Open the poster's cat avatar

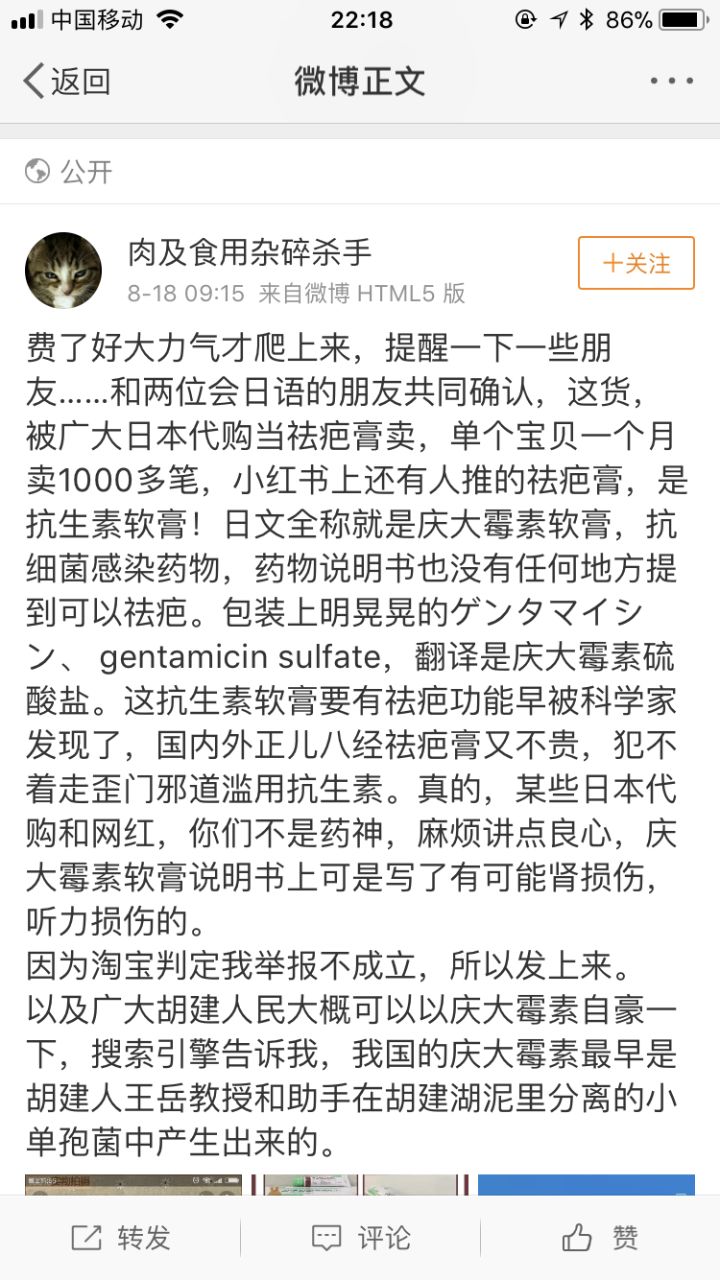point(63,266)
